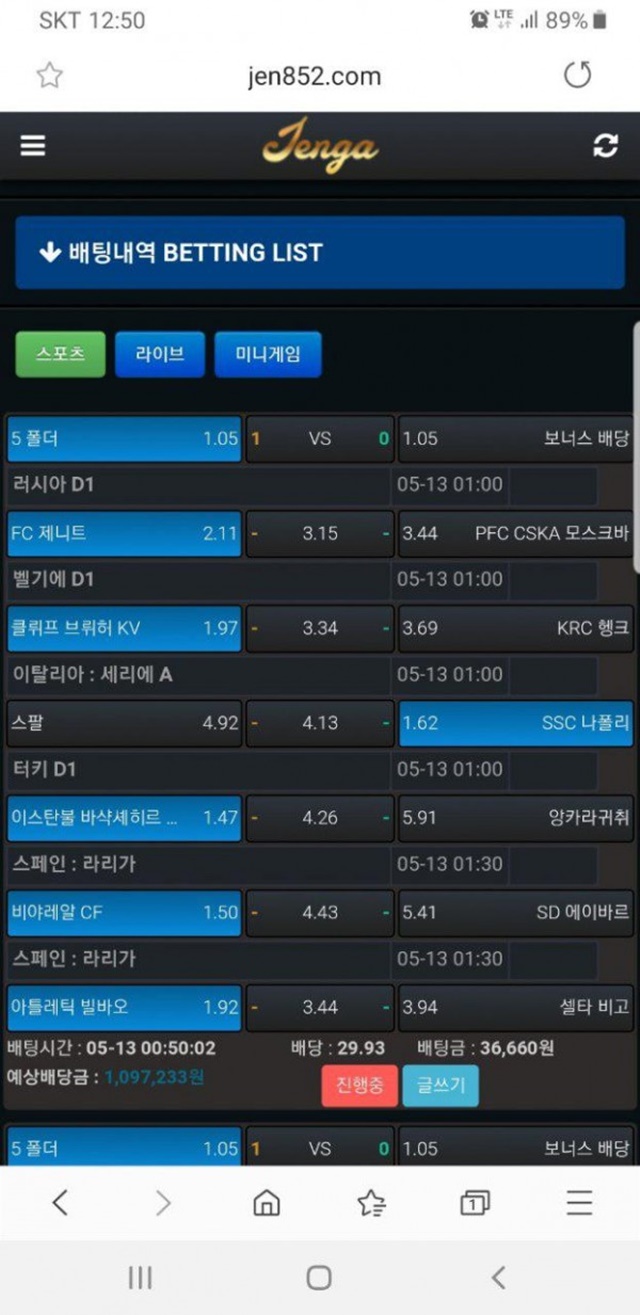The height and width of the screenshot is (1315, 640).
Task: Tap the 글쓰기 button
Action: (441, 1086)
